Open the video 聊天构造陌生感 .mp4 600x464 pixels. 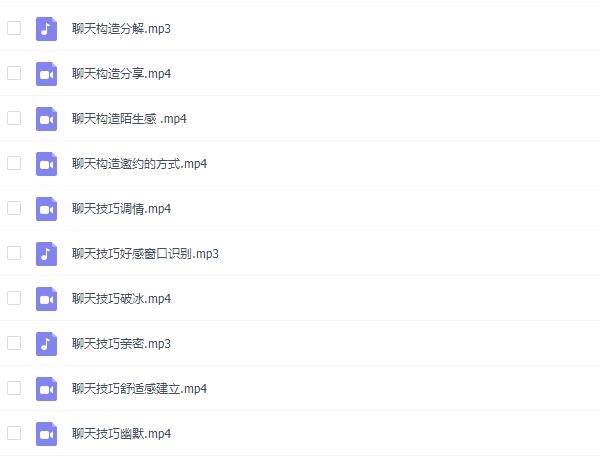pyautogui.click(x=129, y=119)
